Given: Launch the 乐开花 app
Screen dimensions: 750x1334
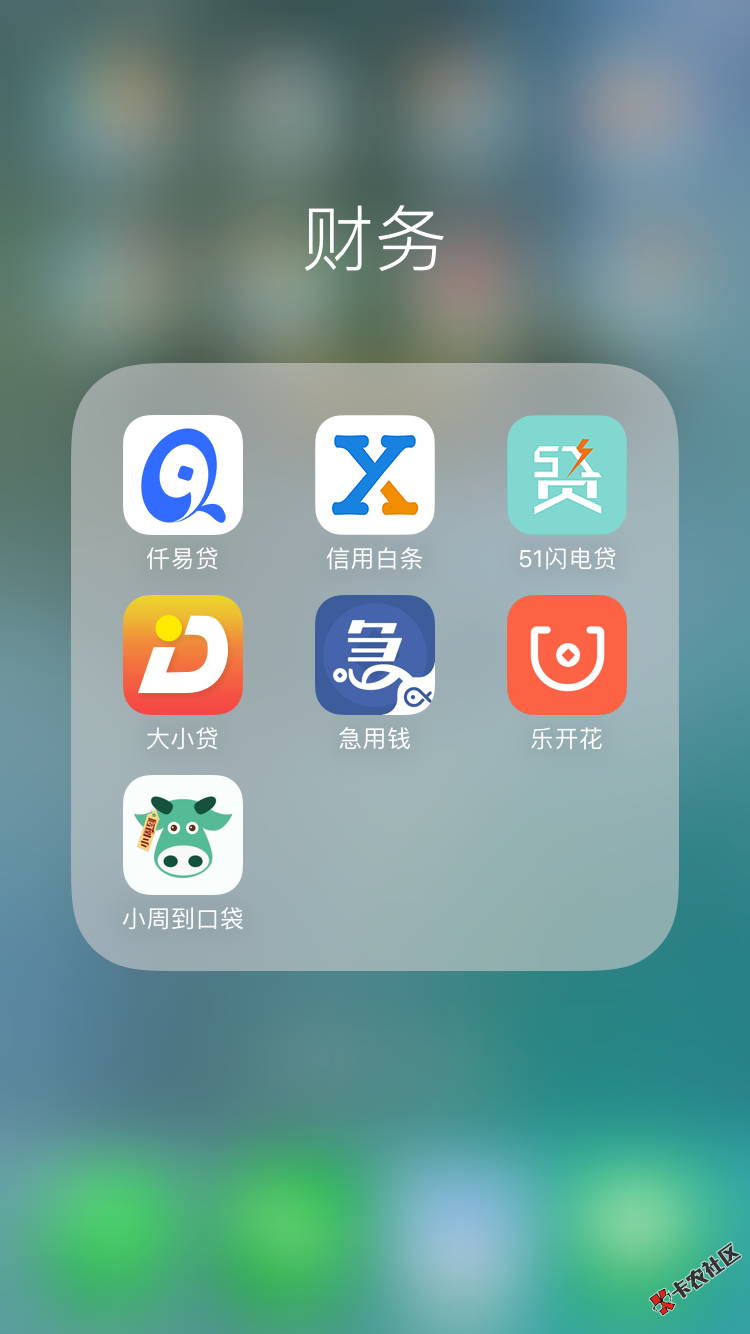Looking at the screenshot, I should (567, 655).
